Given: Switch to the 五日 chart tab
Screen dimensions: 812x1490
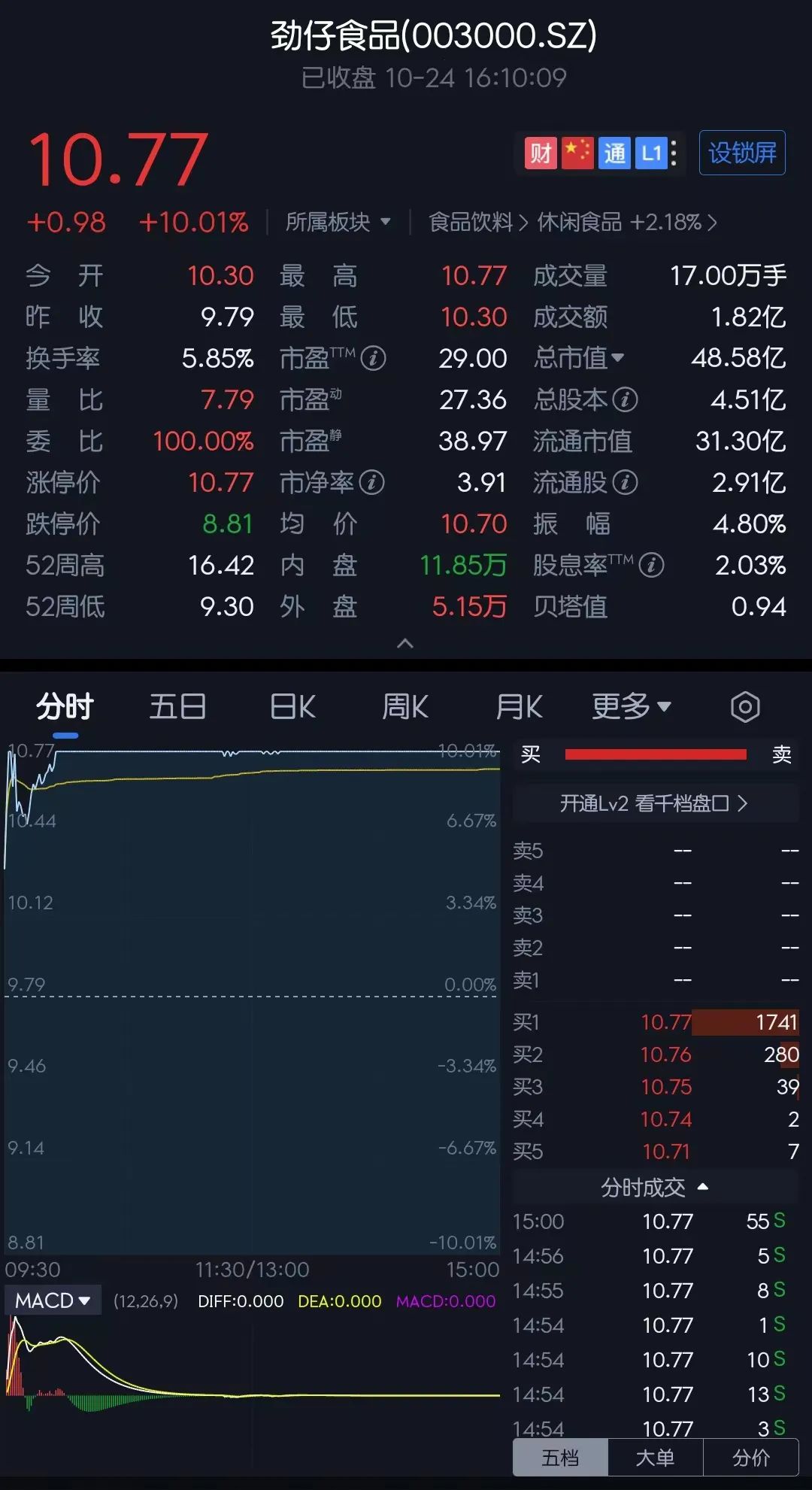Looking at the screenshot, I should (177, 707).
